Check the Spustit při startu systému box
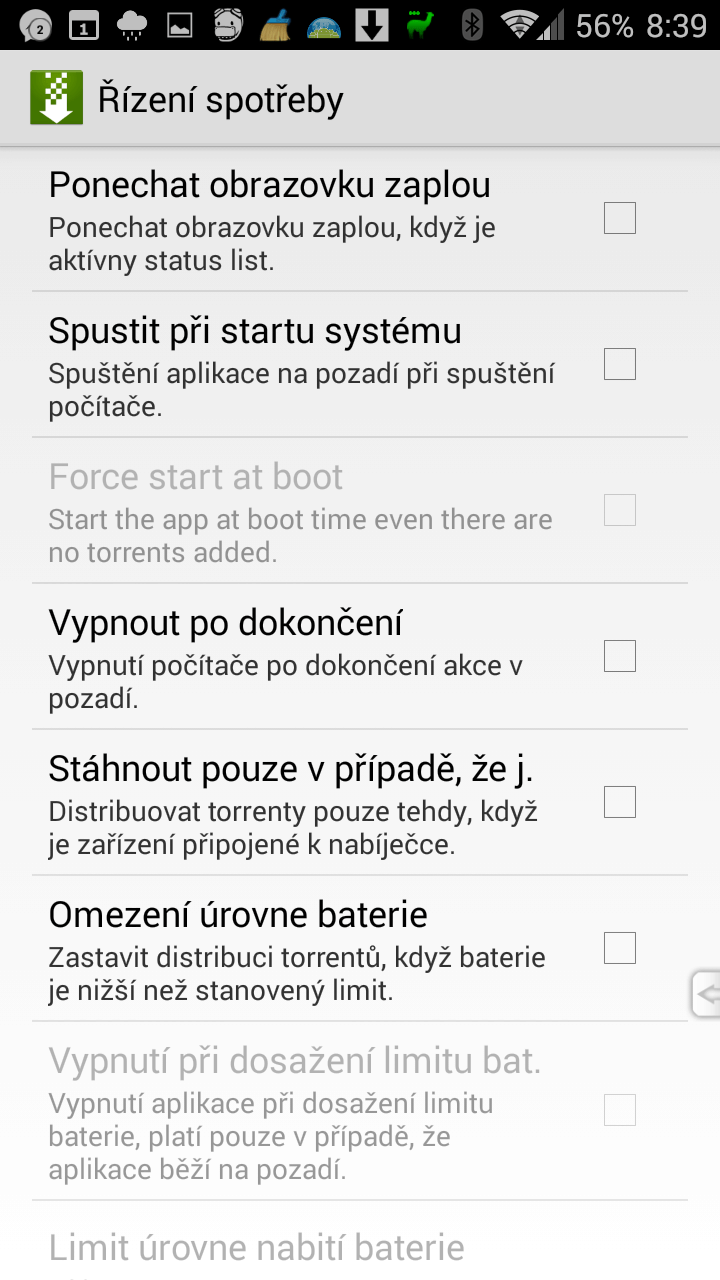The image size is (720, 1280). click(x=620, y=364)
